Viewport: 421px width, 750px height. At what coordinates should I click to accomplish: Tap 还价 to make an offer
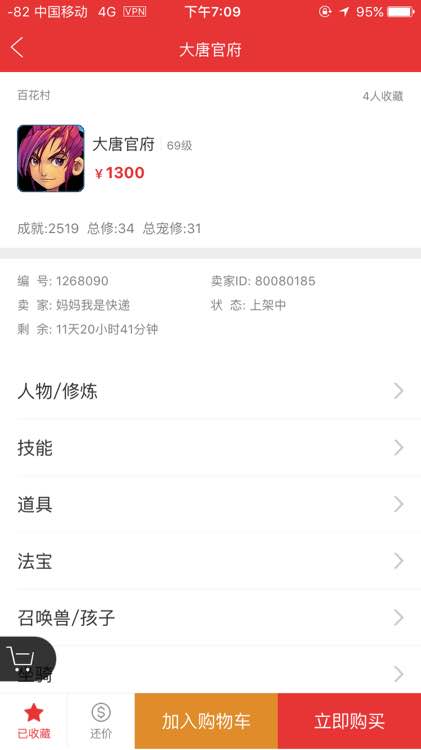click(x=101, y=721)
